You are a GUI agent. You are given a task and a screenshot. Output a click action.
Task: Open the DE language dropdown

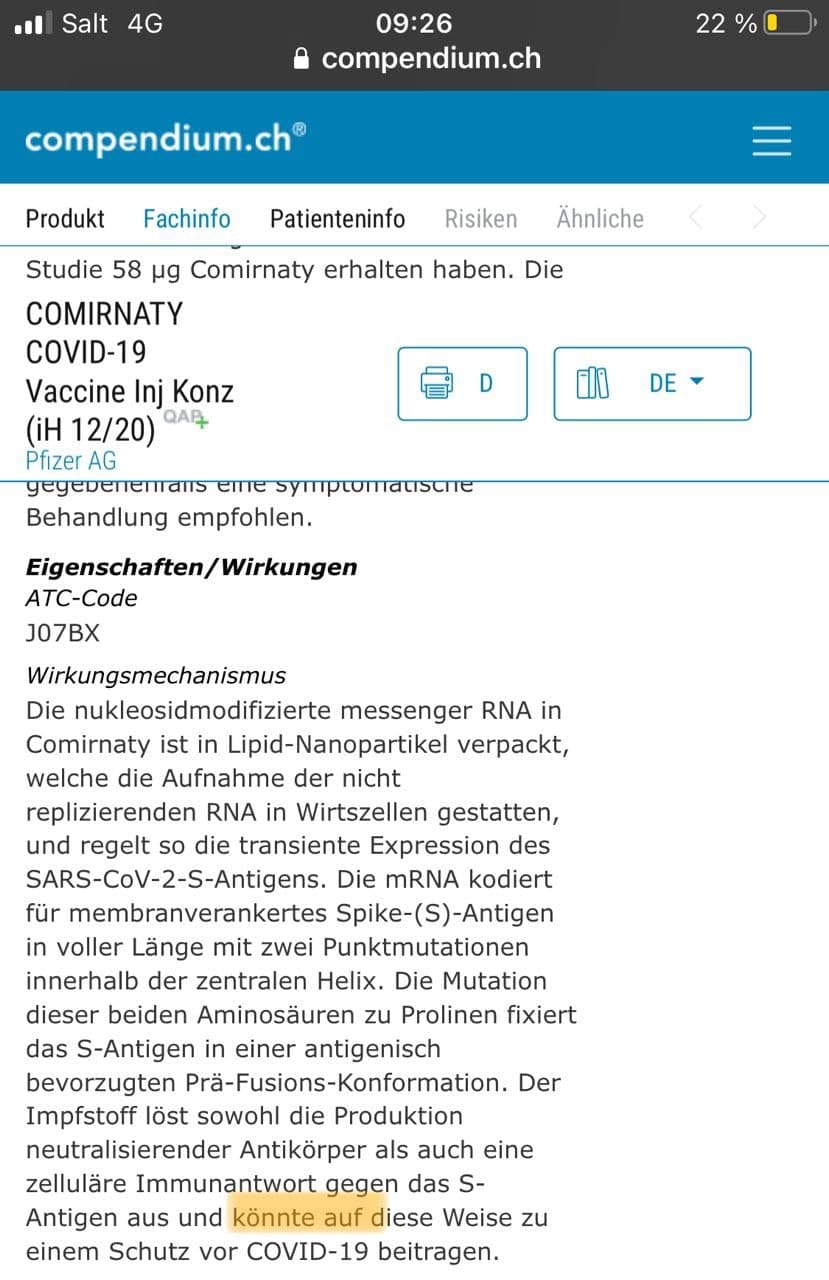652,383
